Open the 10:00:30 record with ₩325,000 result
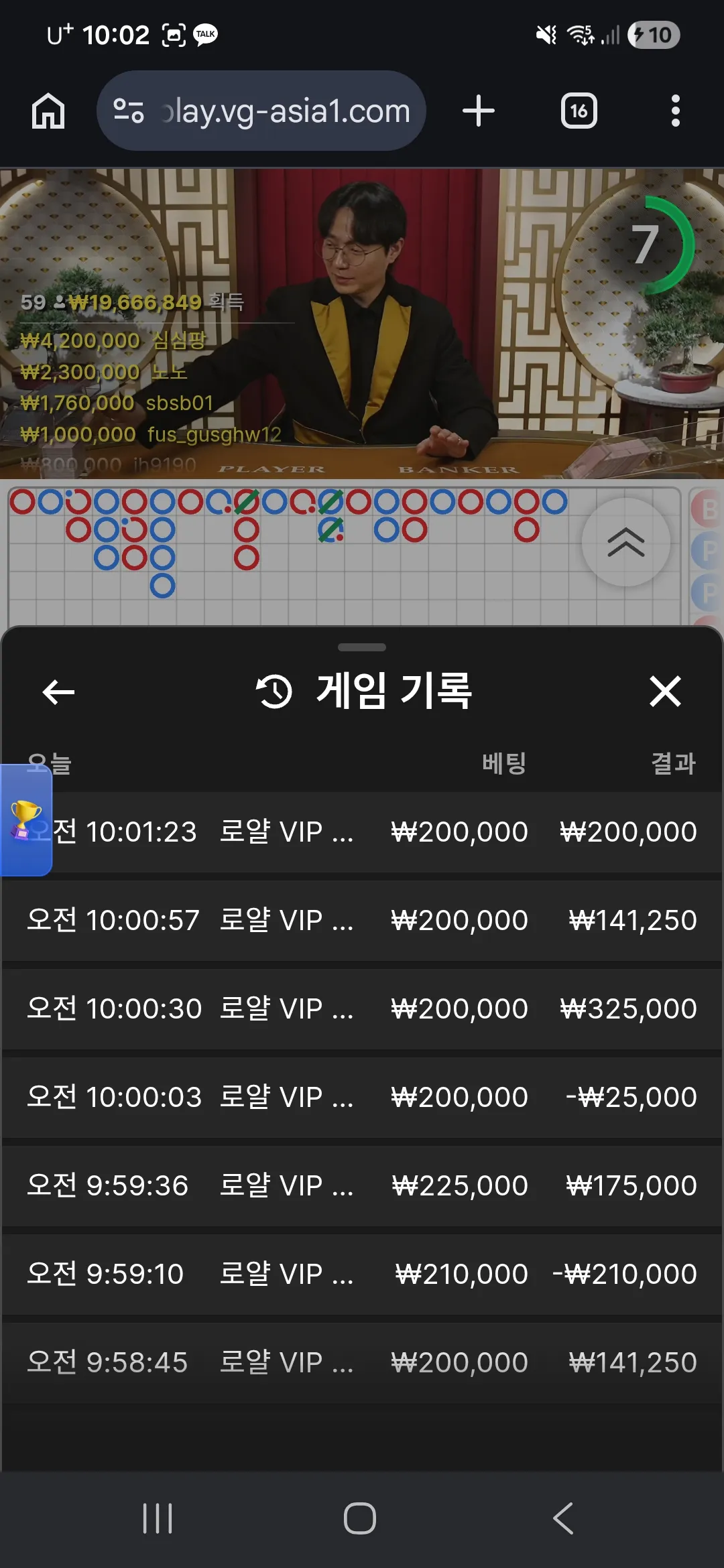The image size is (724, 1568). point(362,1008)
